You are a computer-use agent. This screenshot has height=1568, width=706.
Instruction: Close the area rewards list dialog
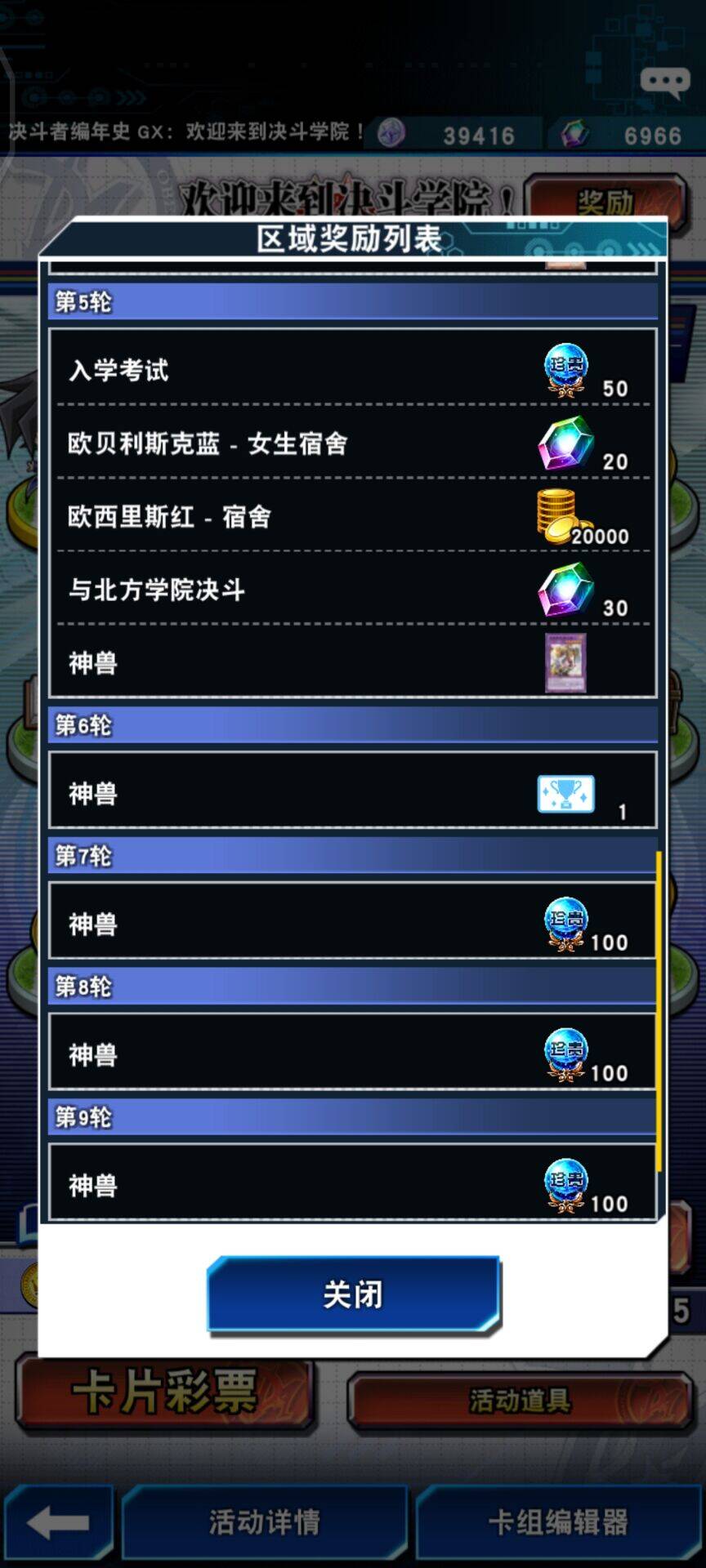[353, 1294]
